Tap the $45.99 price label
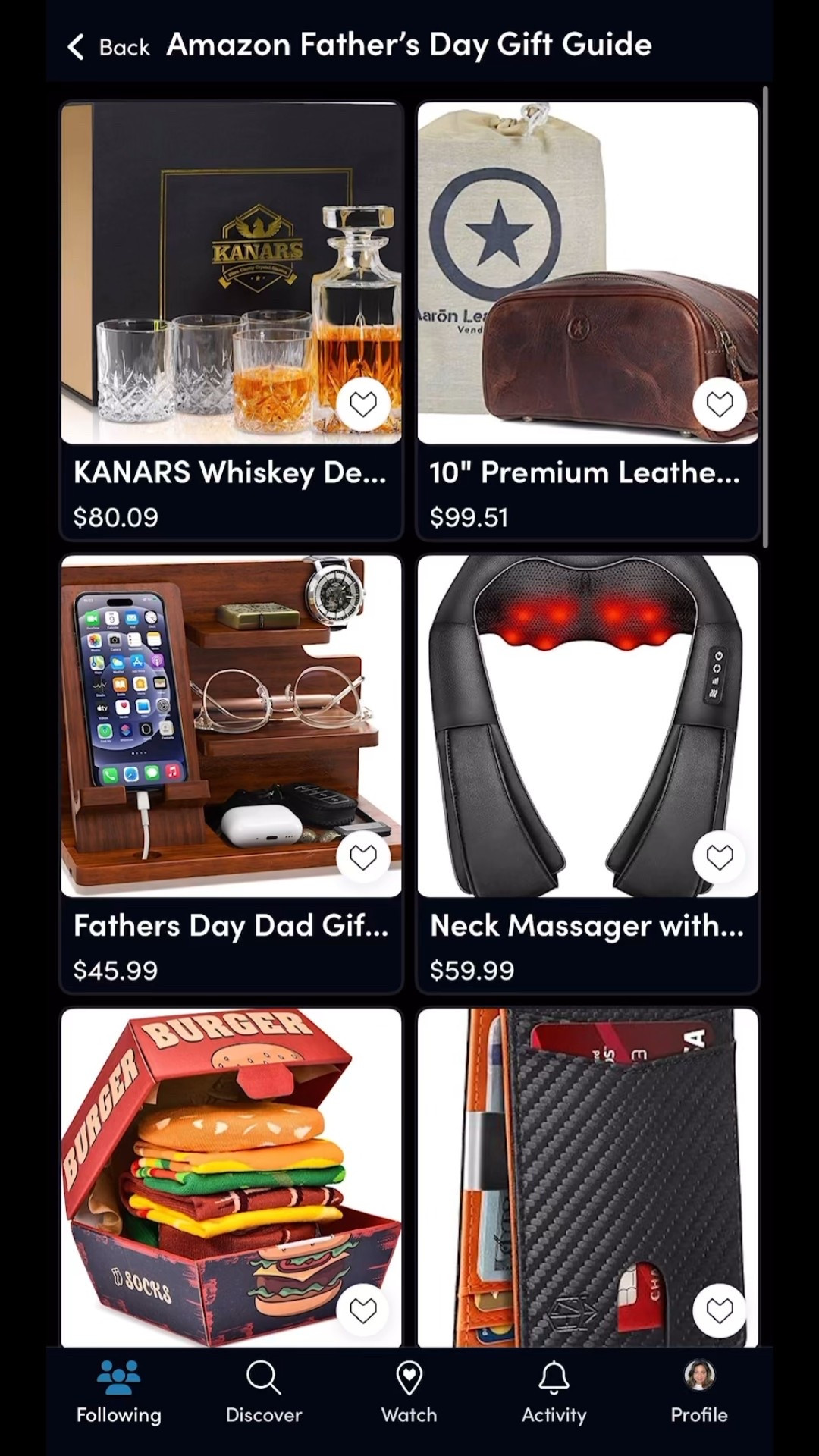Screen dimensions: 819x1456 [115, 969]
